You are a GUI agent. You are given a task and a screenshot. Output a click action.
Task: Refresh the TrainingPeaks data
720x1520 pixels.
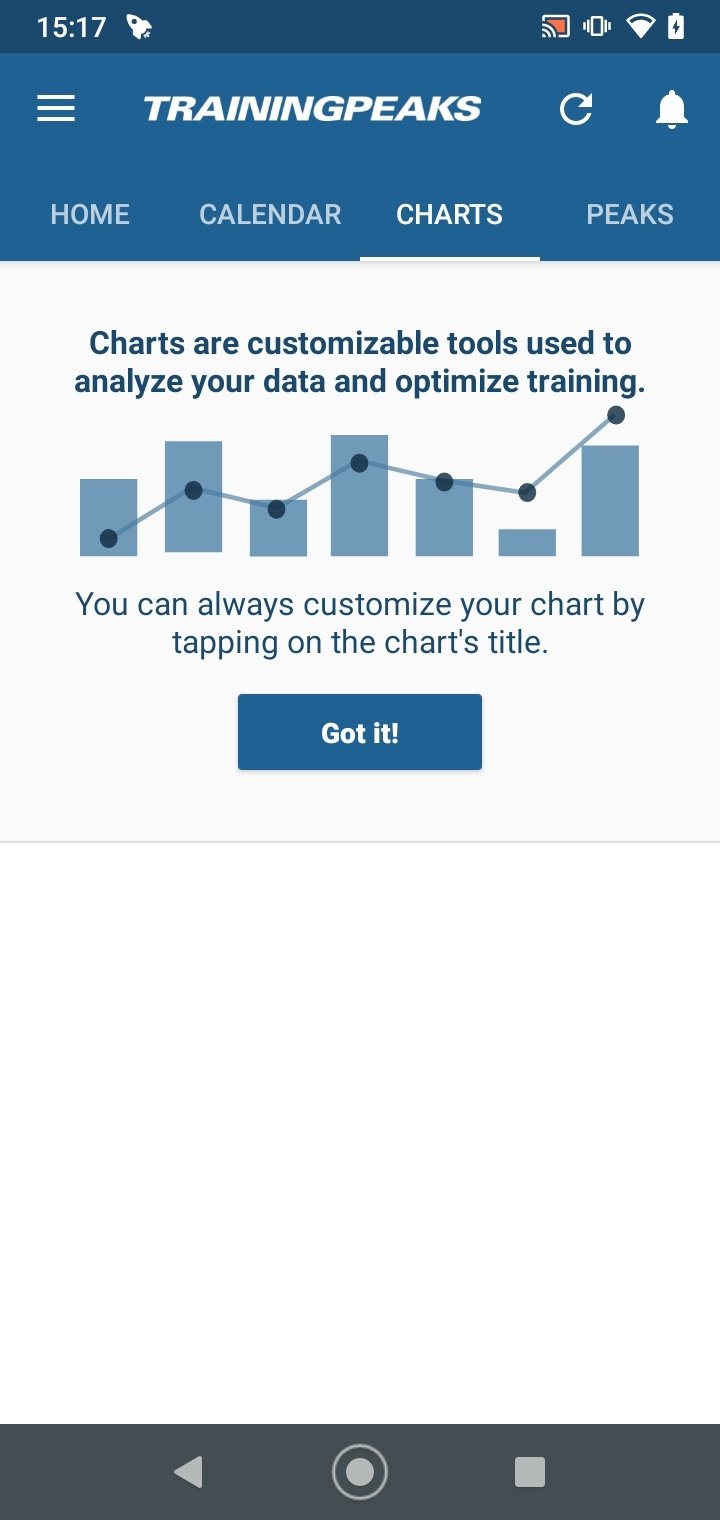point(576,109)
